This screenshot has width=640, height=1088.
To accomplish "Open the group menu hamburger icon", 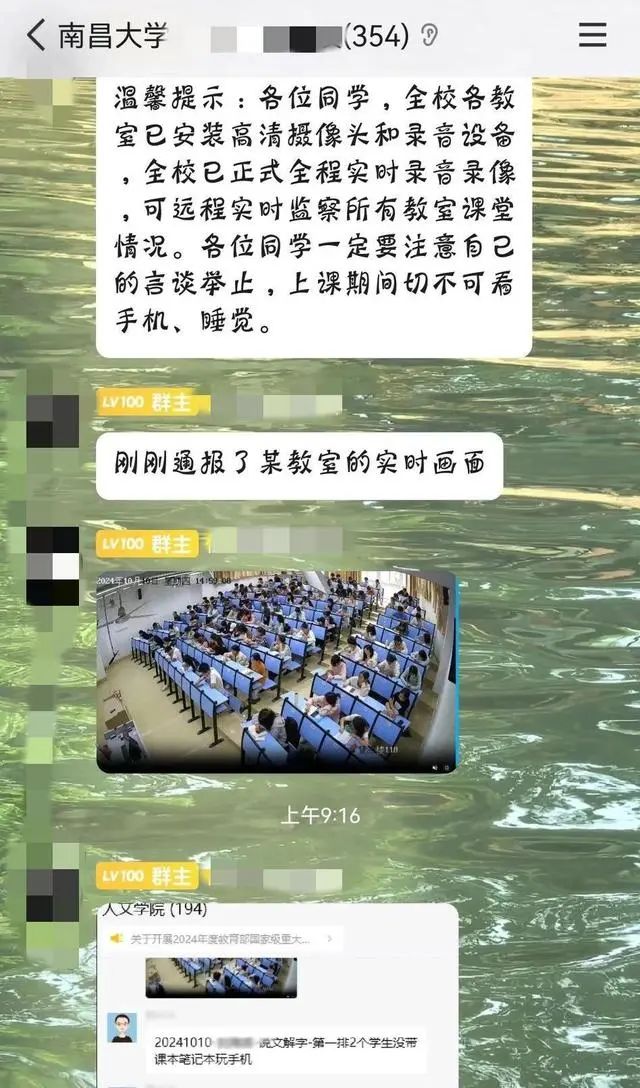I will click(592, 35).
